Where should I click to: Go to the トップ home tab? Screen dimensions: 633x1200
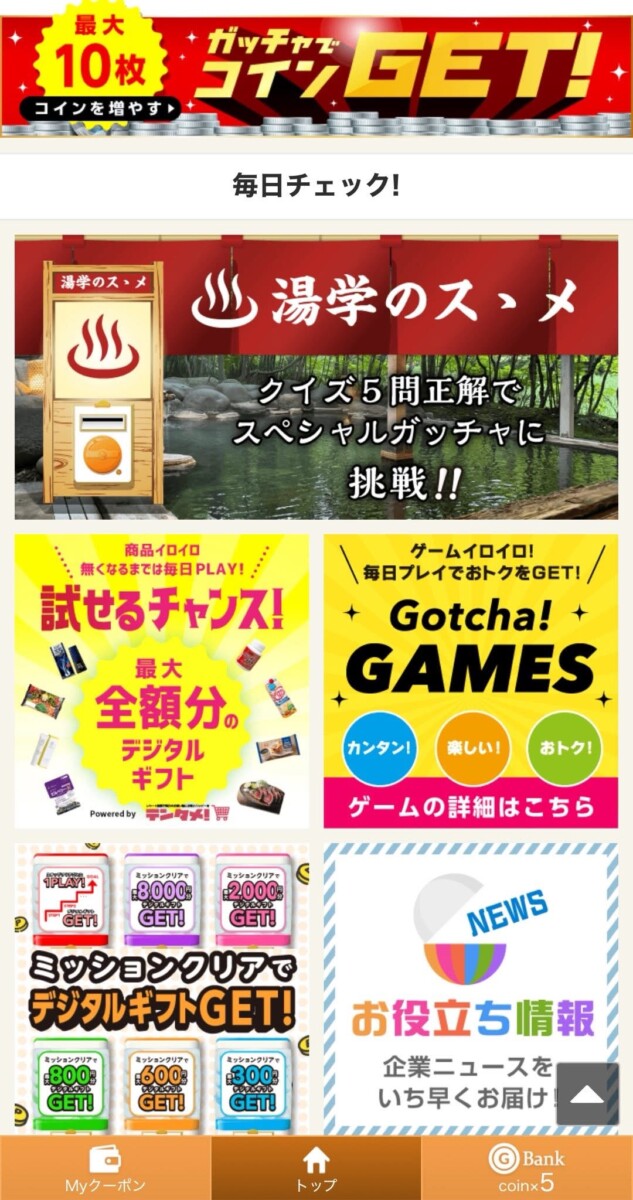point(316,1168)
